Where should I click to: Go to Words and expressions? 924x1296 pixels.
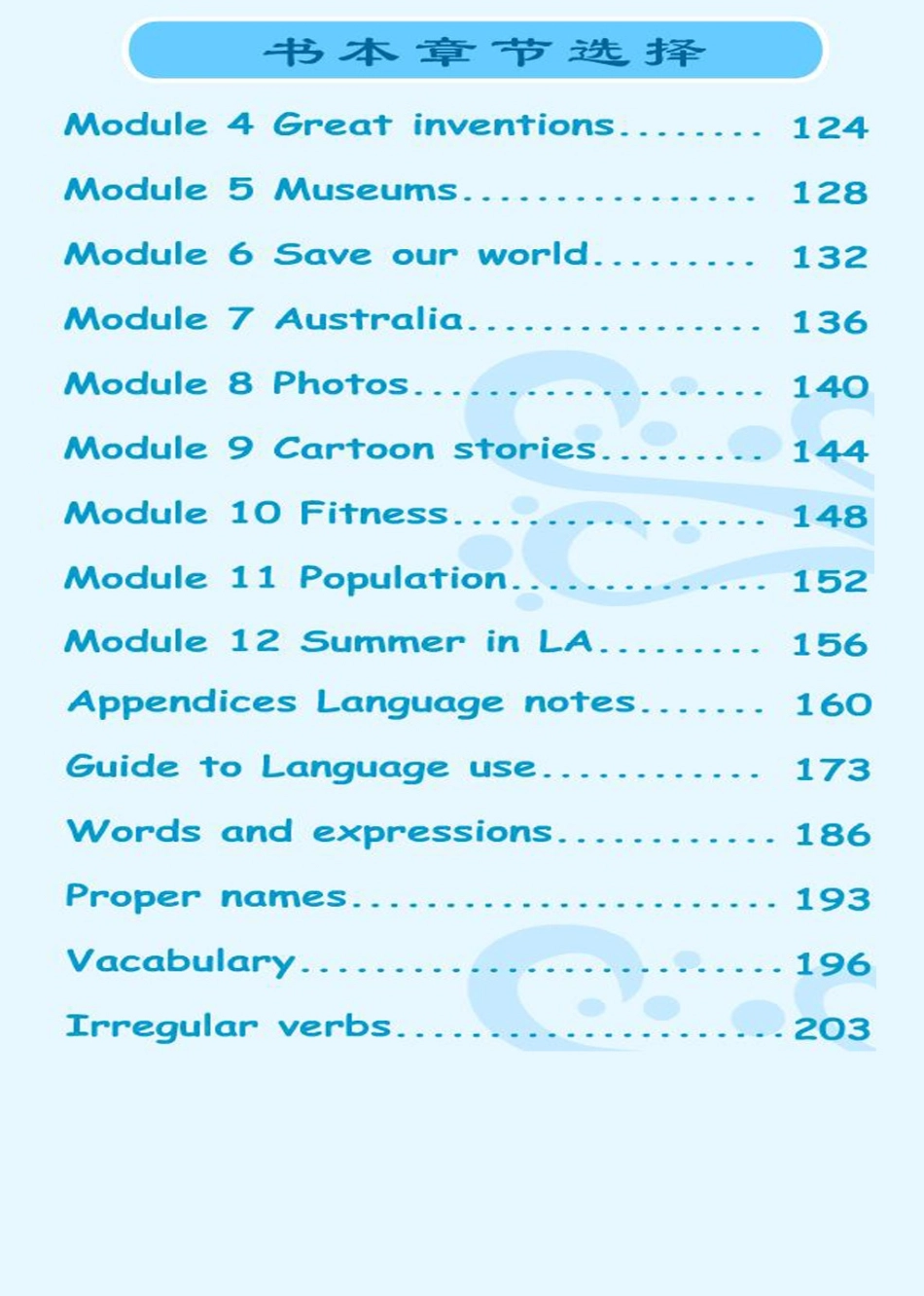[309, 832]
